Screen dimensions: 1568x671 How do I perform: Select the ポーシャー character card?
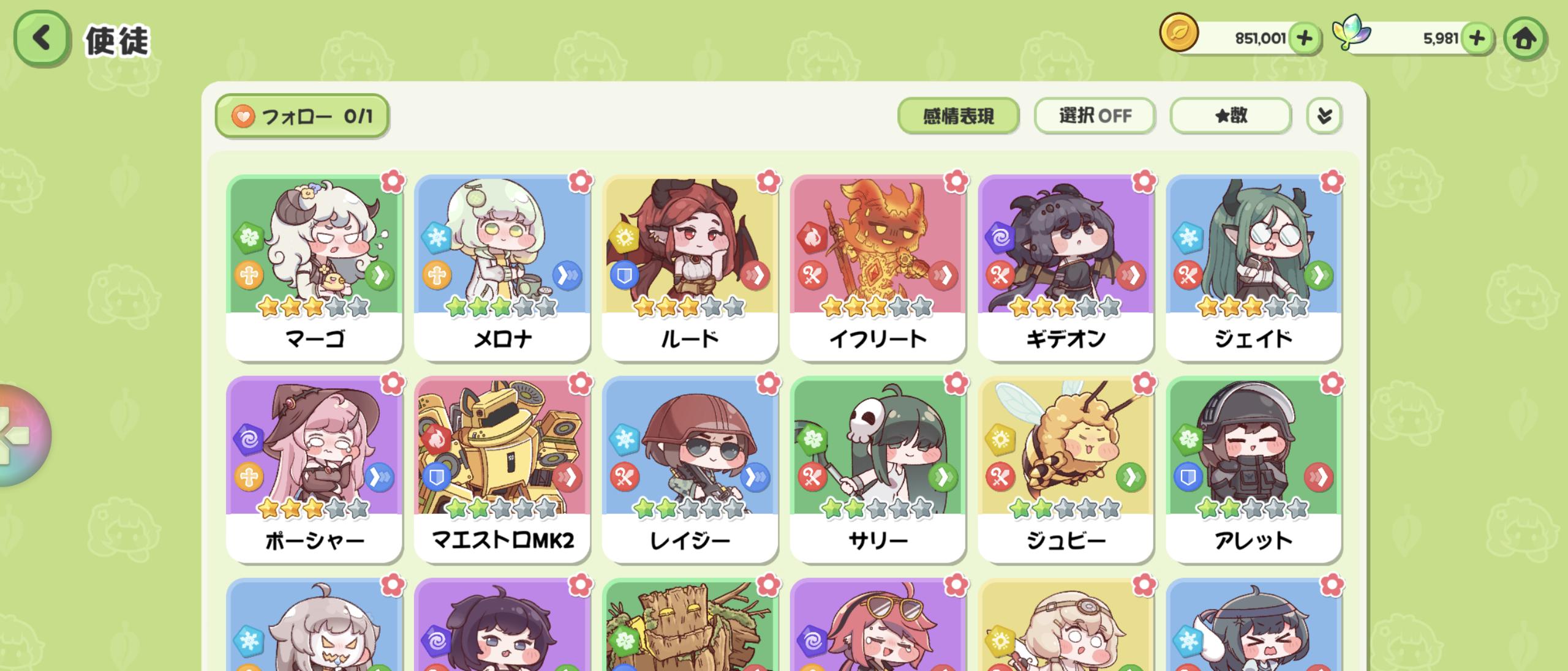click(x=314, y=470)
